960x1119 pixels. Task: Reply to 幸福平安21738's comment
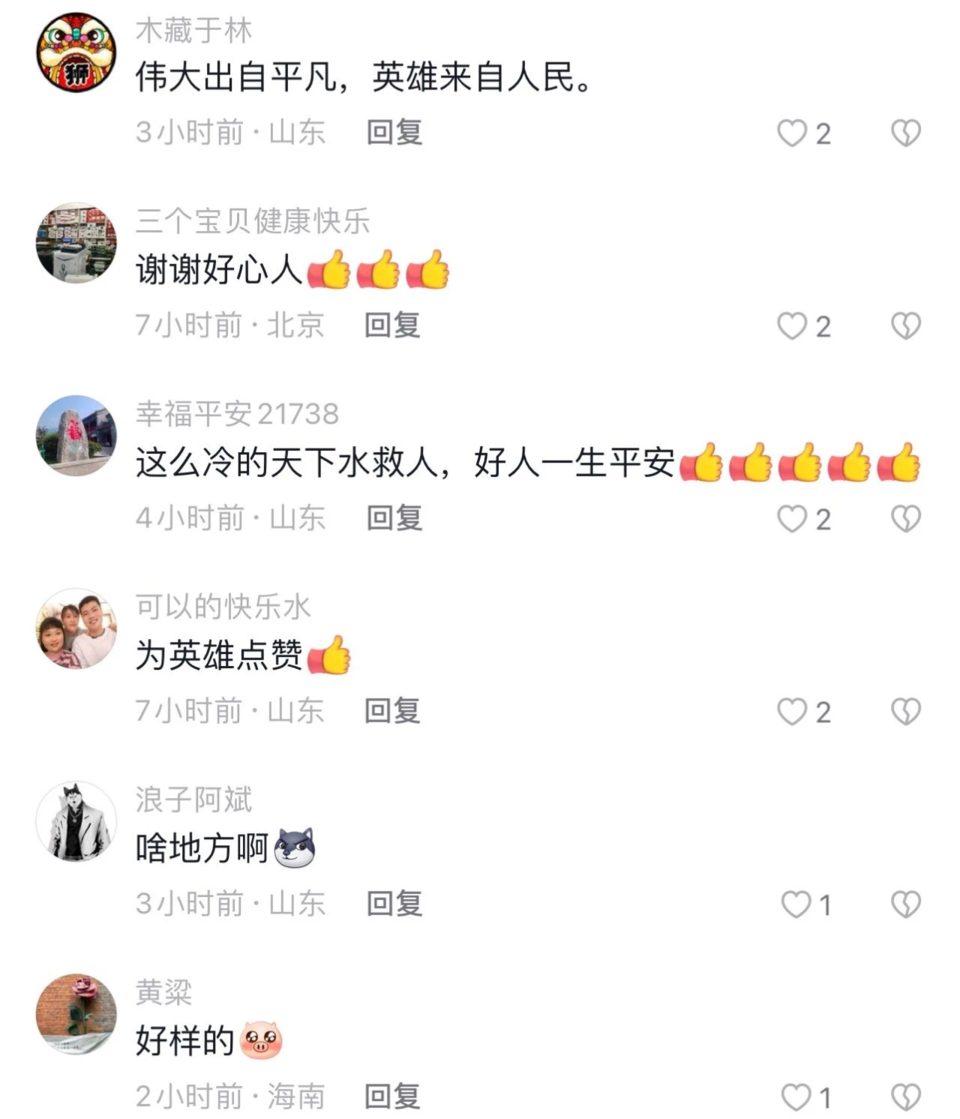394,517
